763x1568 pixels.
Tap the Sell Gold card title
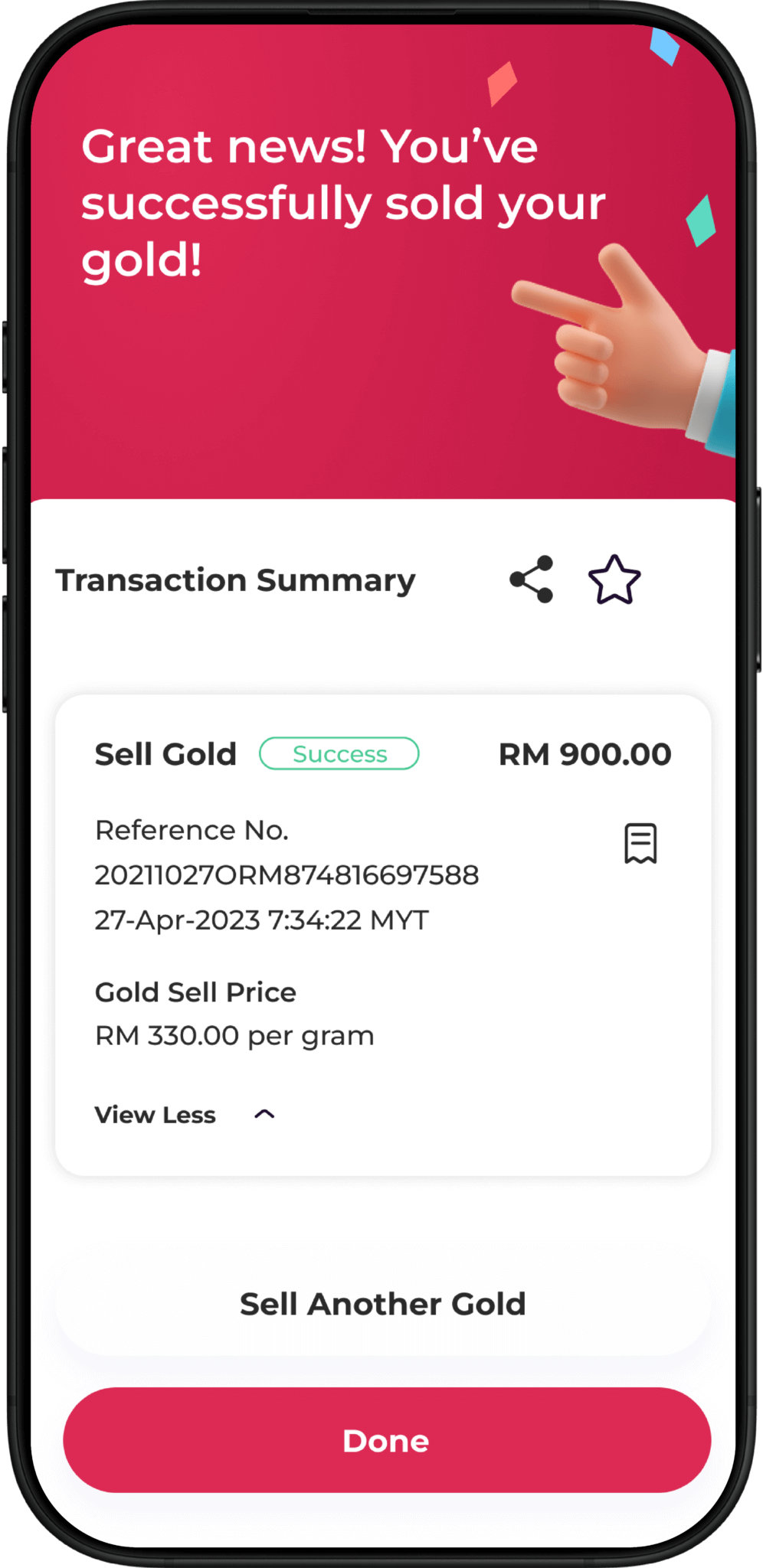pos(165,753)
